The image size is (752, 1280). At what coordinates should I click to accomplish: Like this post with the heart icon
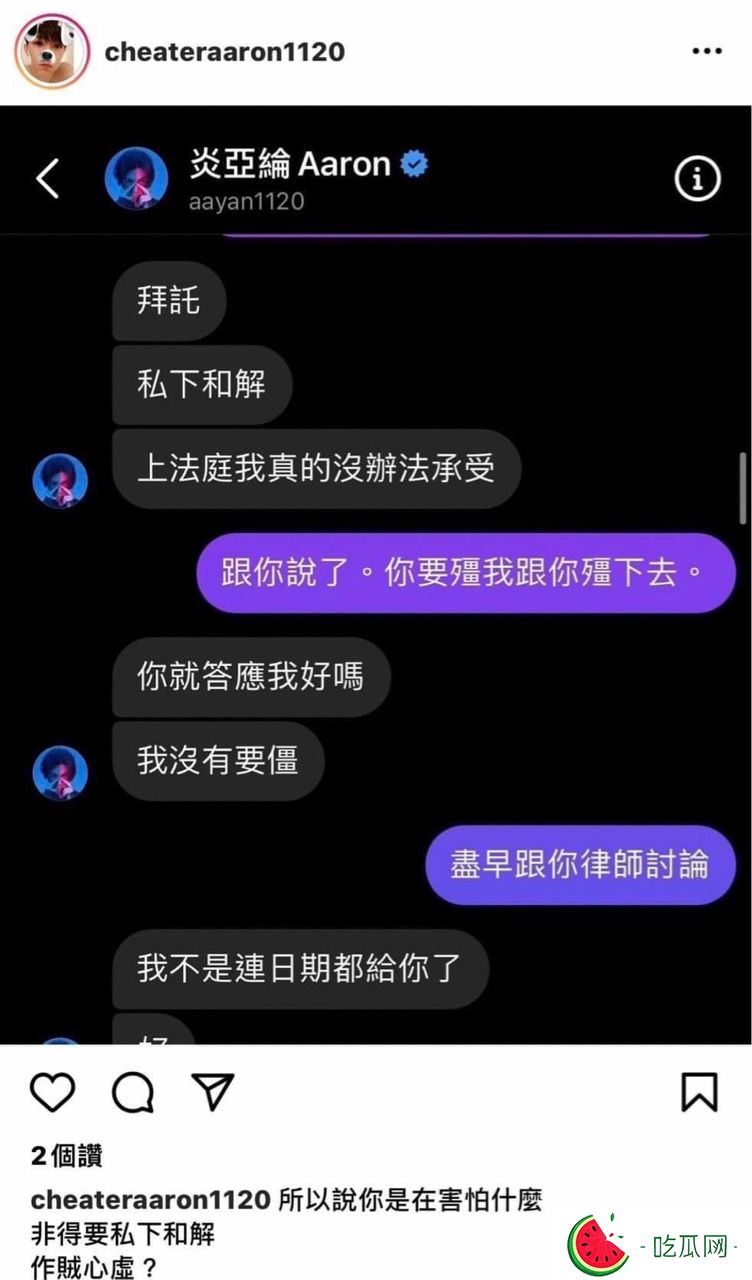(52, 1093)
